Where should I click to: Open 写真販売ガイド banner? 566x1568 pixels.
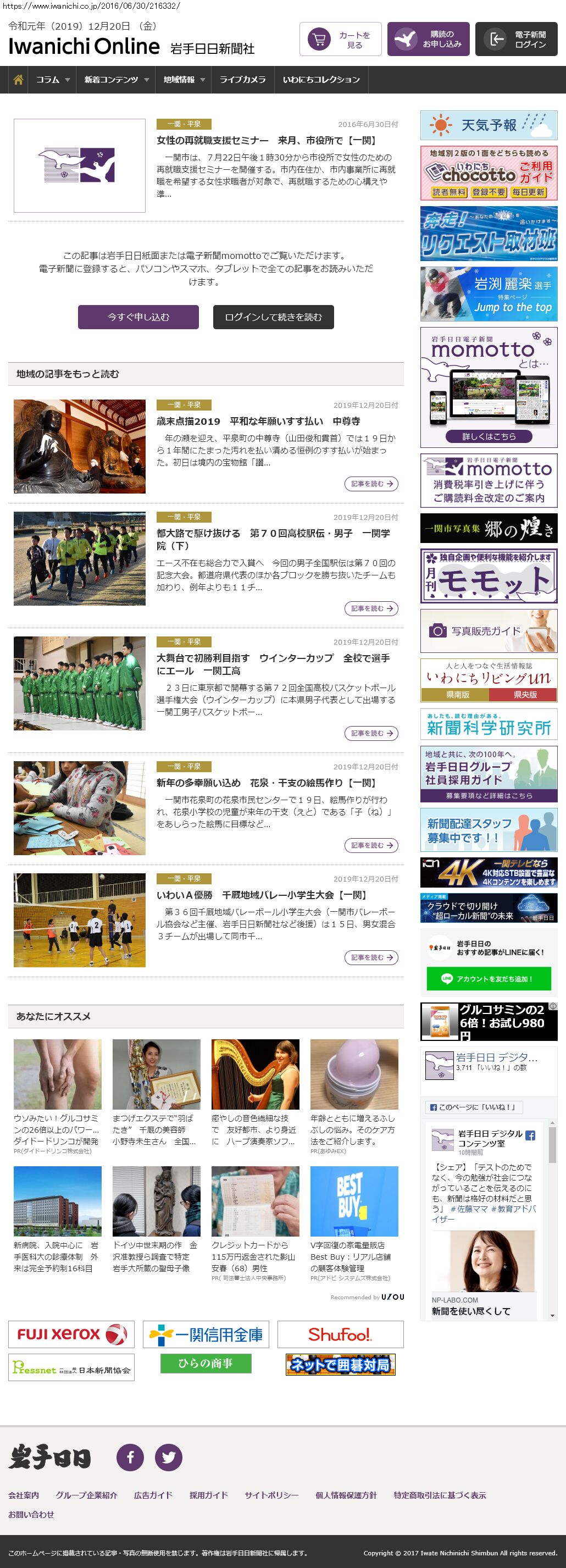pyautogui.click(x=489, y=631)
